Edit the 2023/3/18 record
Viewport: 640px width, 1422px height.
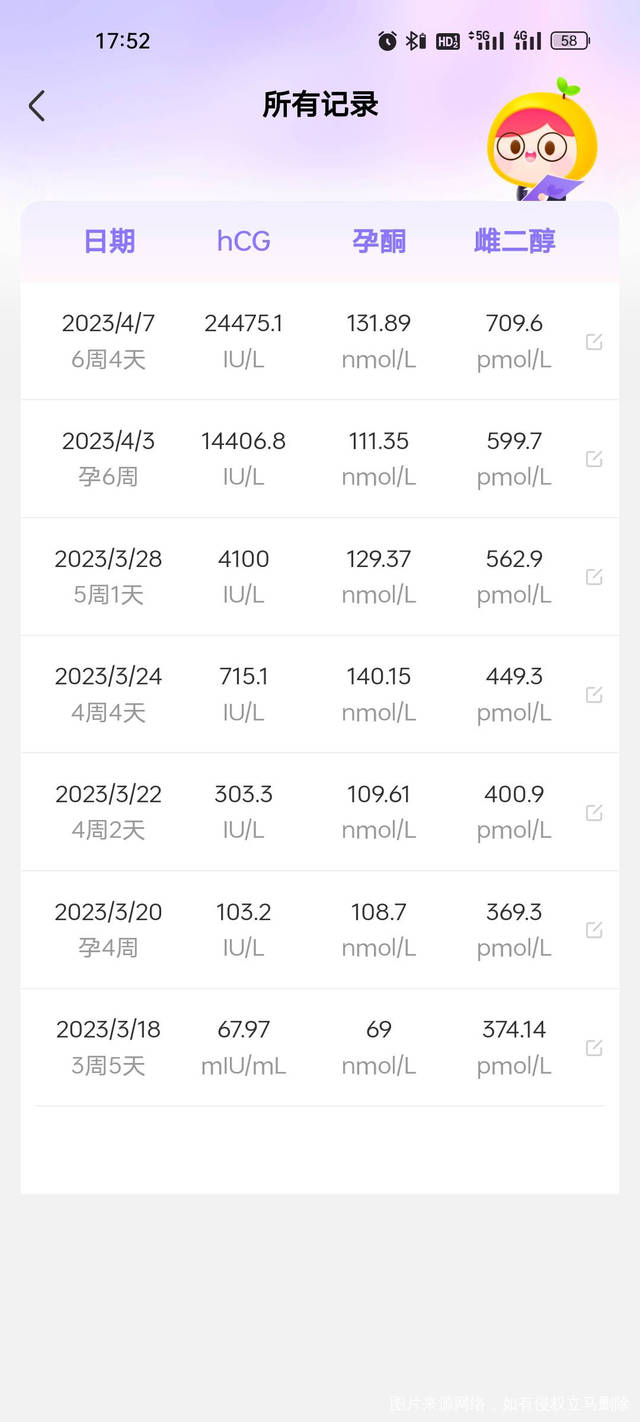click(594, 1048)
